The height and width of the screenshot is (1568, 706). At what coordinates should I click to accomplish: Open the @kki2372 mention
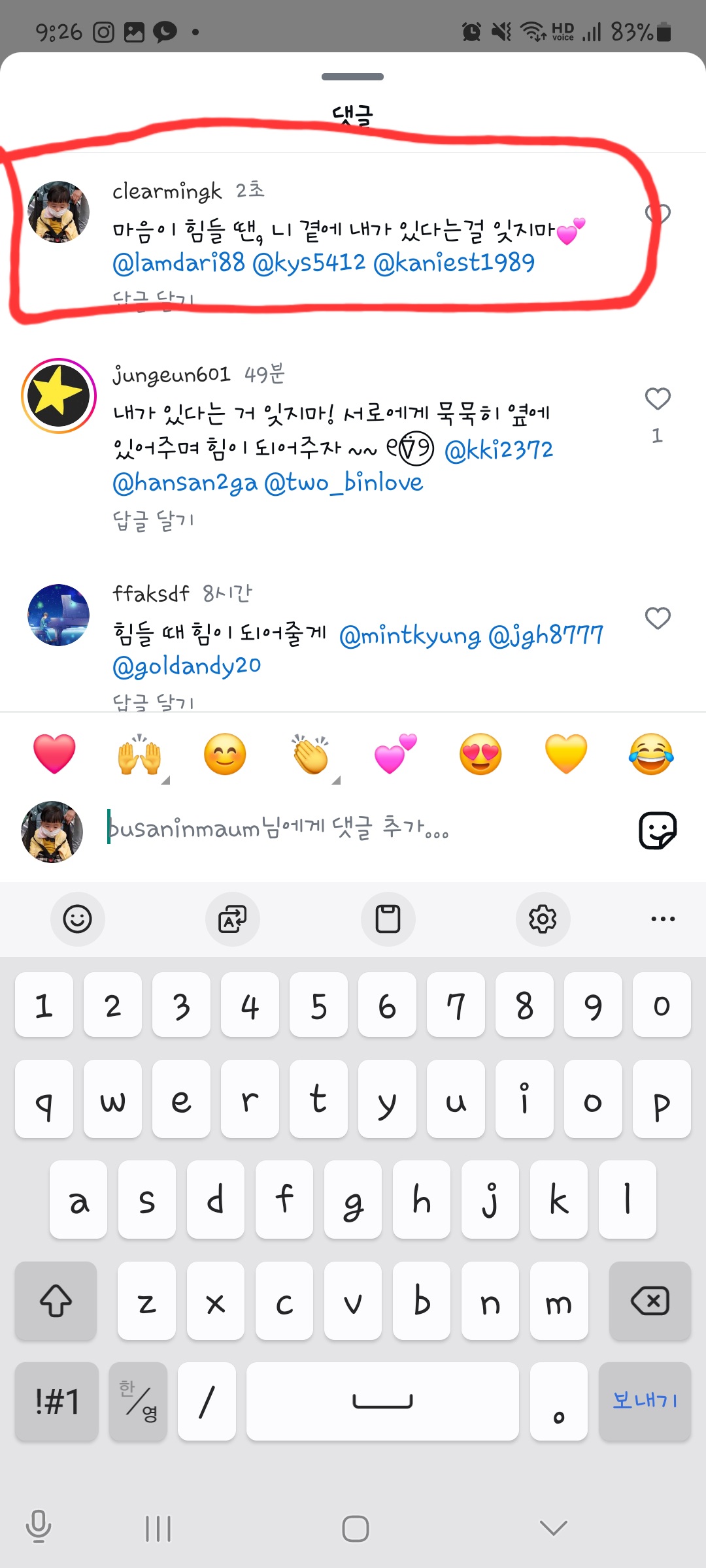[499, 449]
